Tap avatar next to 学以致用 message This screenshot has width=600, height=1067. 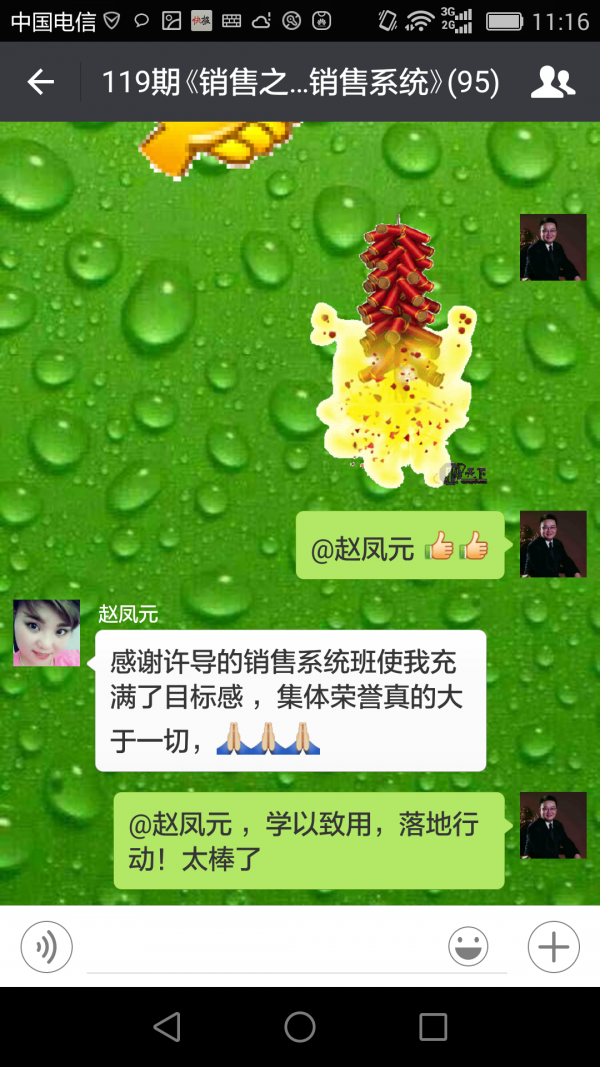click(552, 825)
